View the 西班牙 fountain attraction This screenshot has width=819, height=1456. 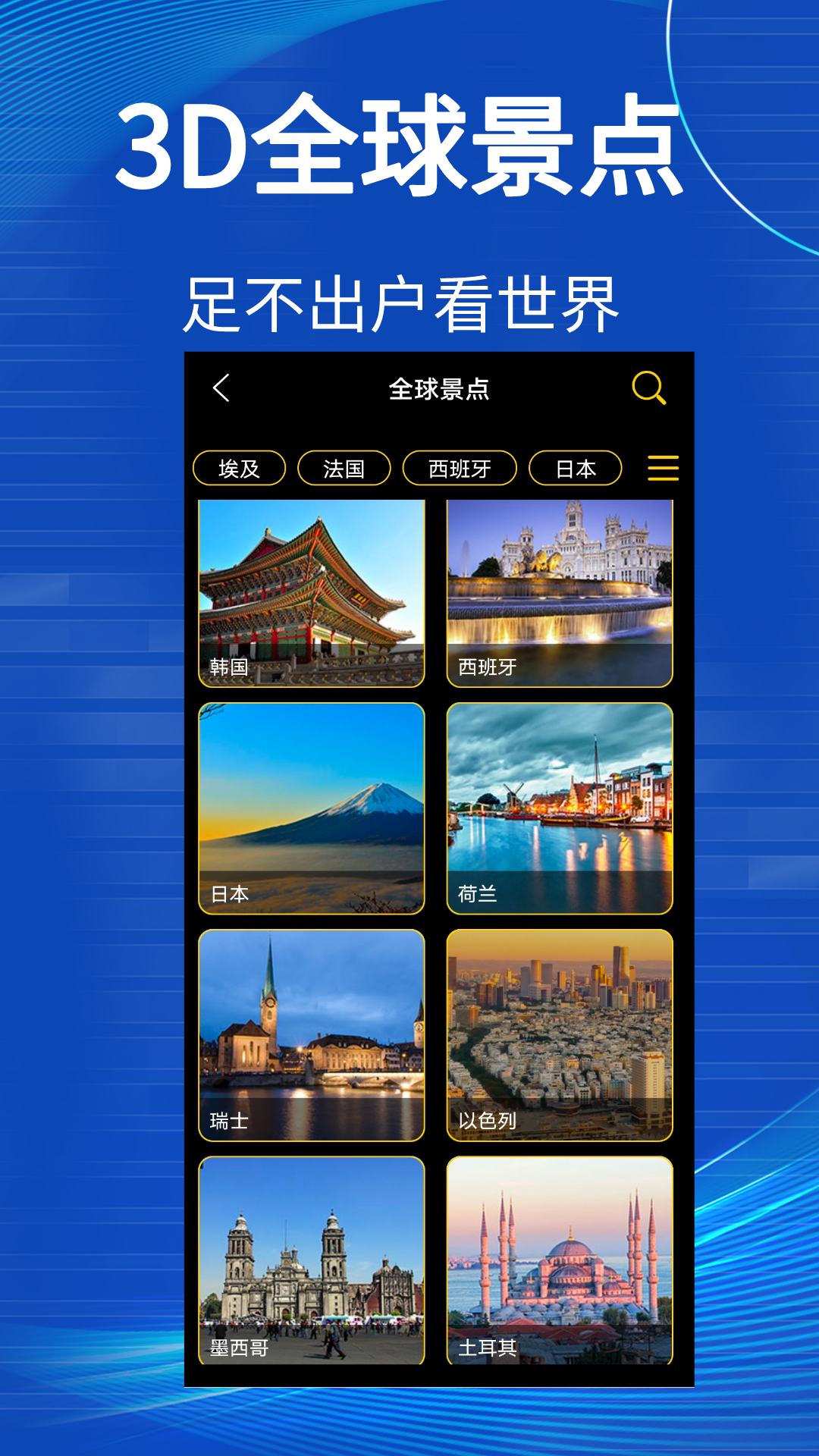click(560, 591)
